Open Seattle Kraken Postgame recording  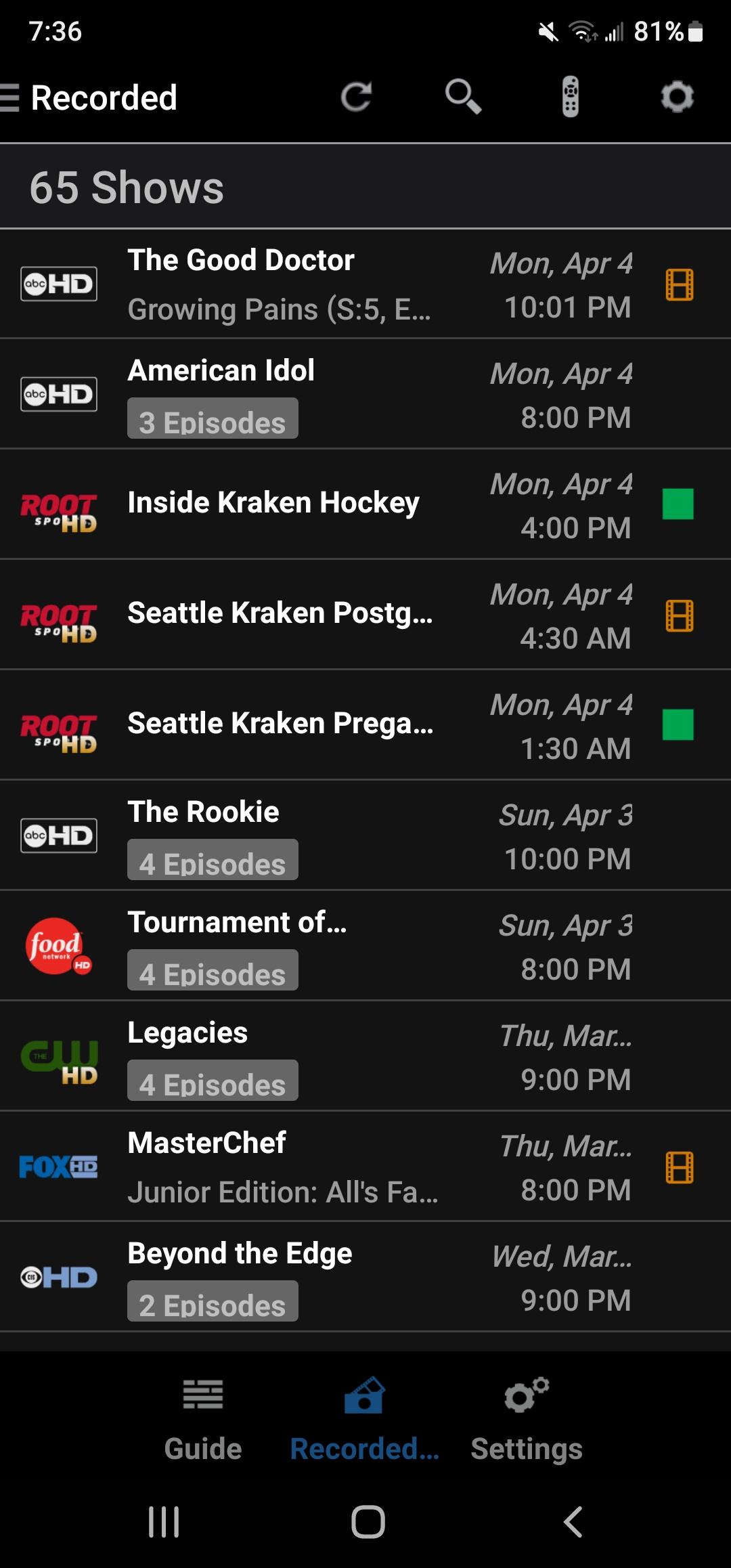(x=365, y=615)
